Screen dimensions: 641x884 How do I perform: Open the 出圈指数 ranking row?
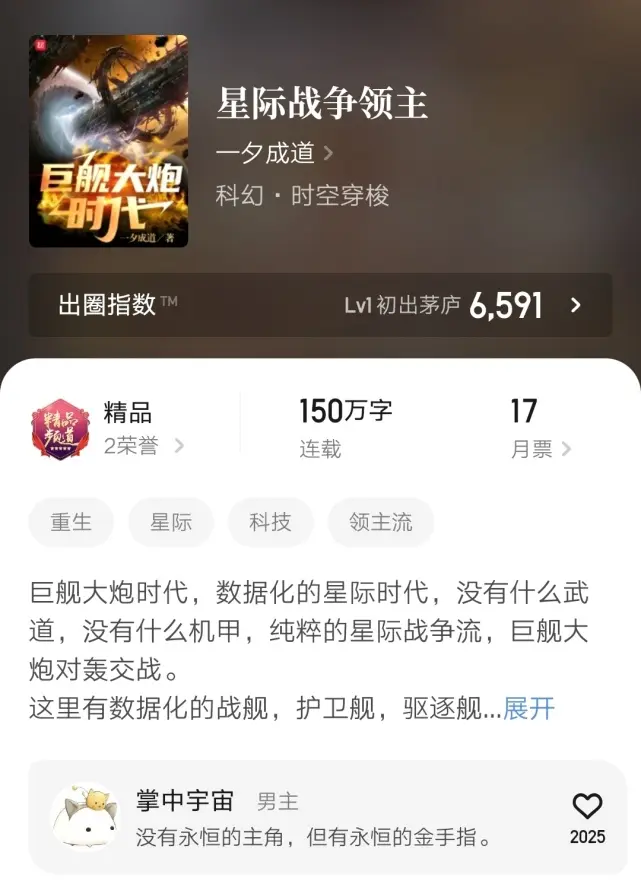tap(320, 305)
